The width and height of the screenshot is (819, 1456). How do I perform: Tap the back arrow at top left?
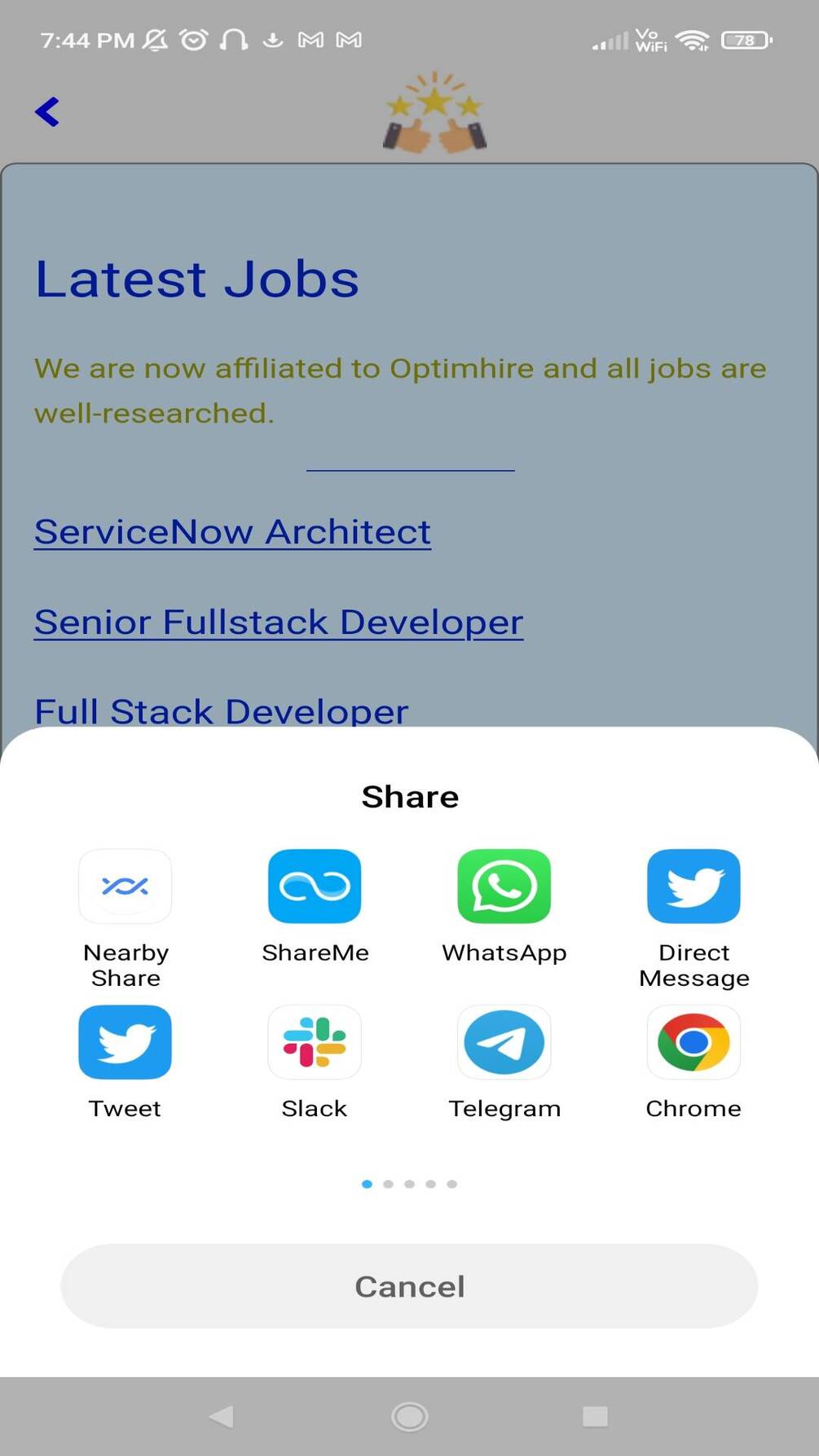[47, 112]
